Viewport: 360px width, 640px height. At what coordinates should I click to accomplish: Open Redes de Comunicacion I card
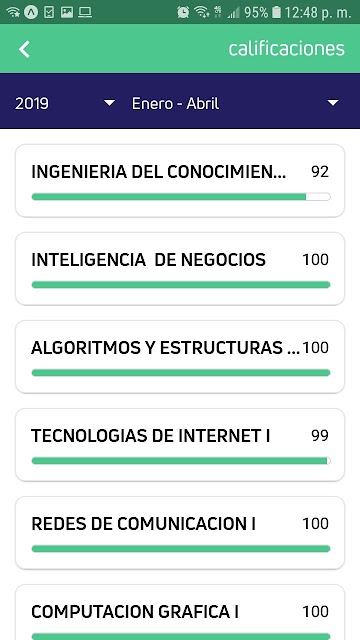point(180,533)
